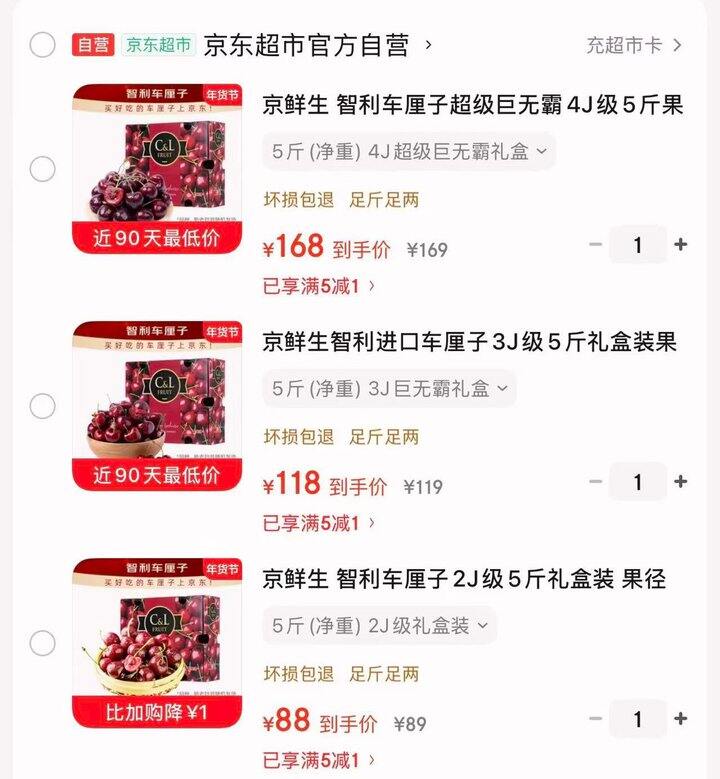This screenshot has height=779, width=720.
Task: Change the 3J巨无霸礼盒 specification
Action: [x=389, y=389]
